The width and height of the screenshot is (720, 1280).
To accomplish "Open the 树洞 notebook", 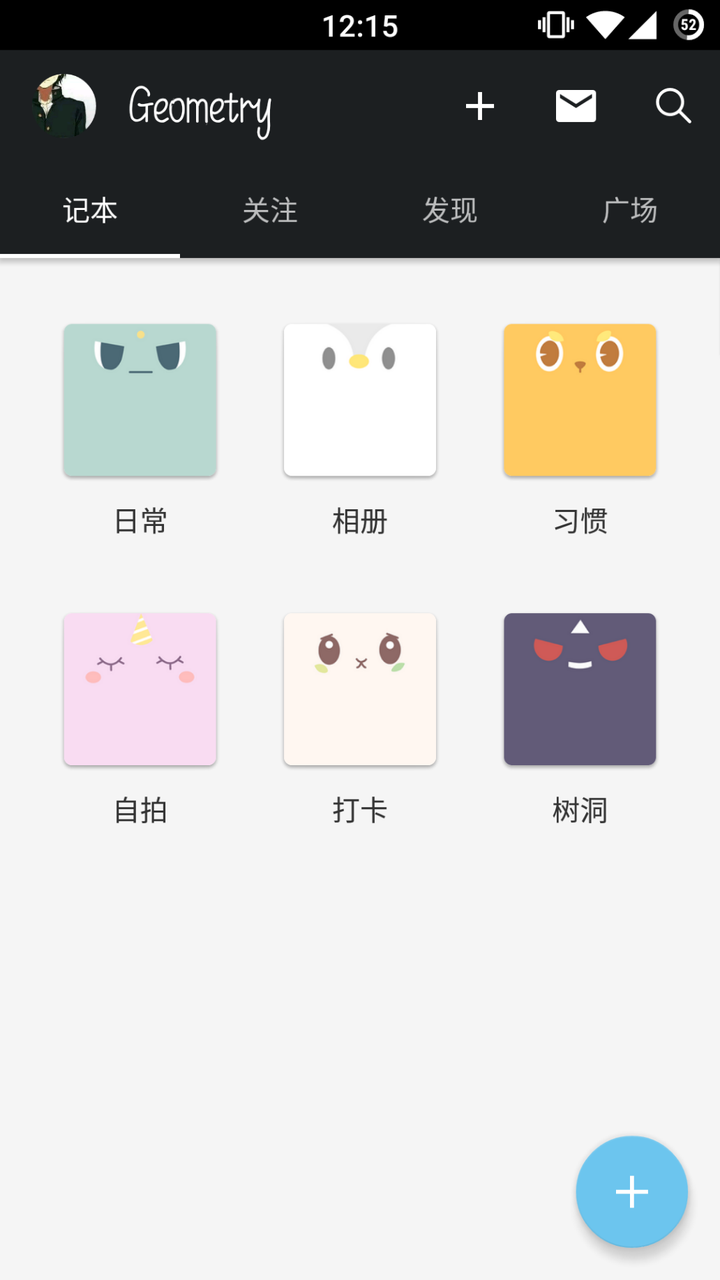I will (580, 690).
